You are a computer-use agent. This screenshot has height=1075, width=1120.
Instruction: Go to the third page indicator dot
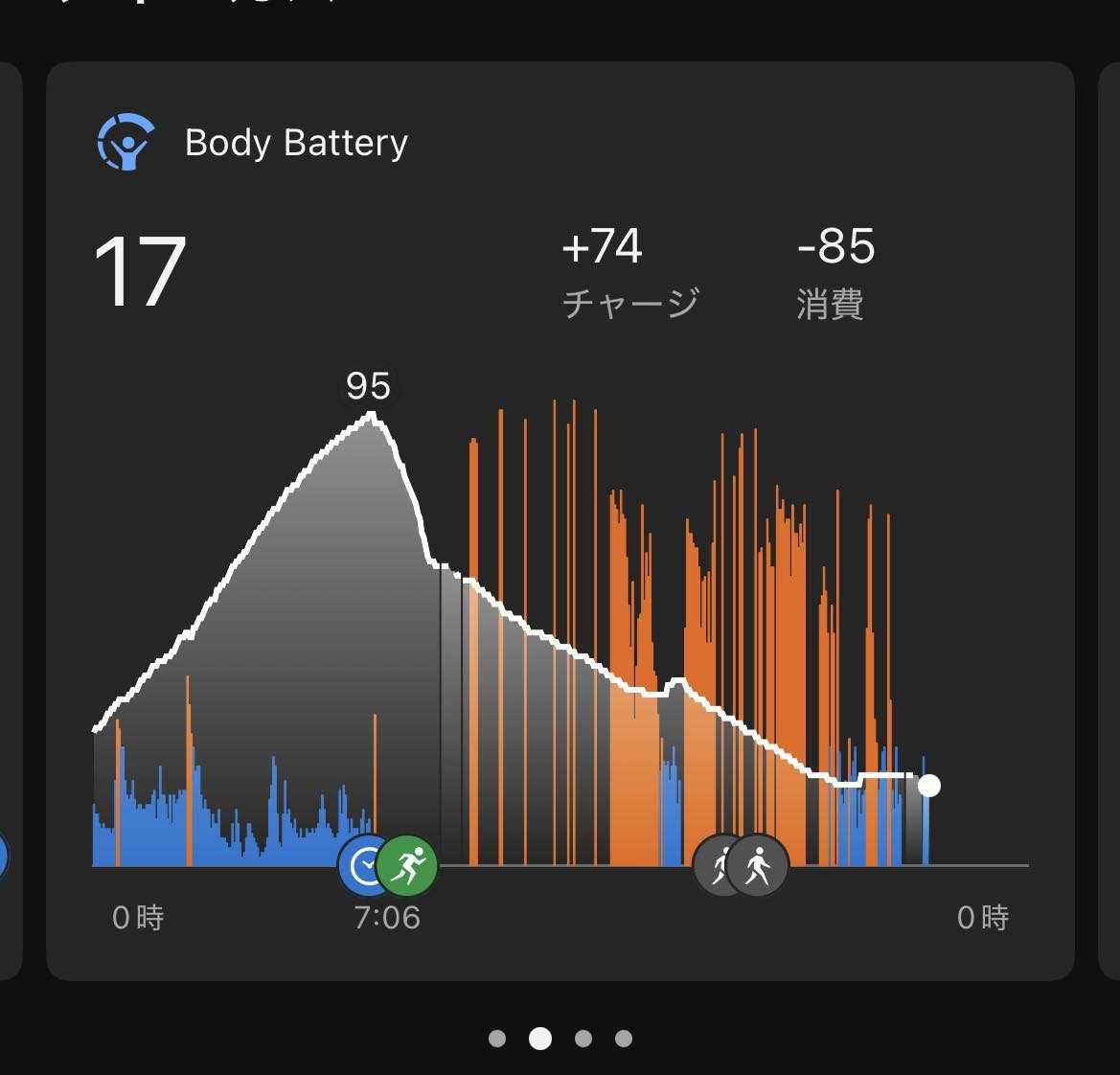pos(583,1038)
